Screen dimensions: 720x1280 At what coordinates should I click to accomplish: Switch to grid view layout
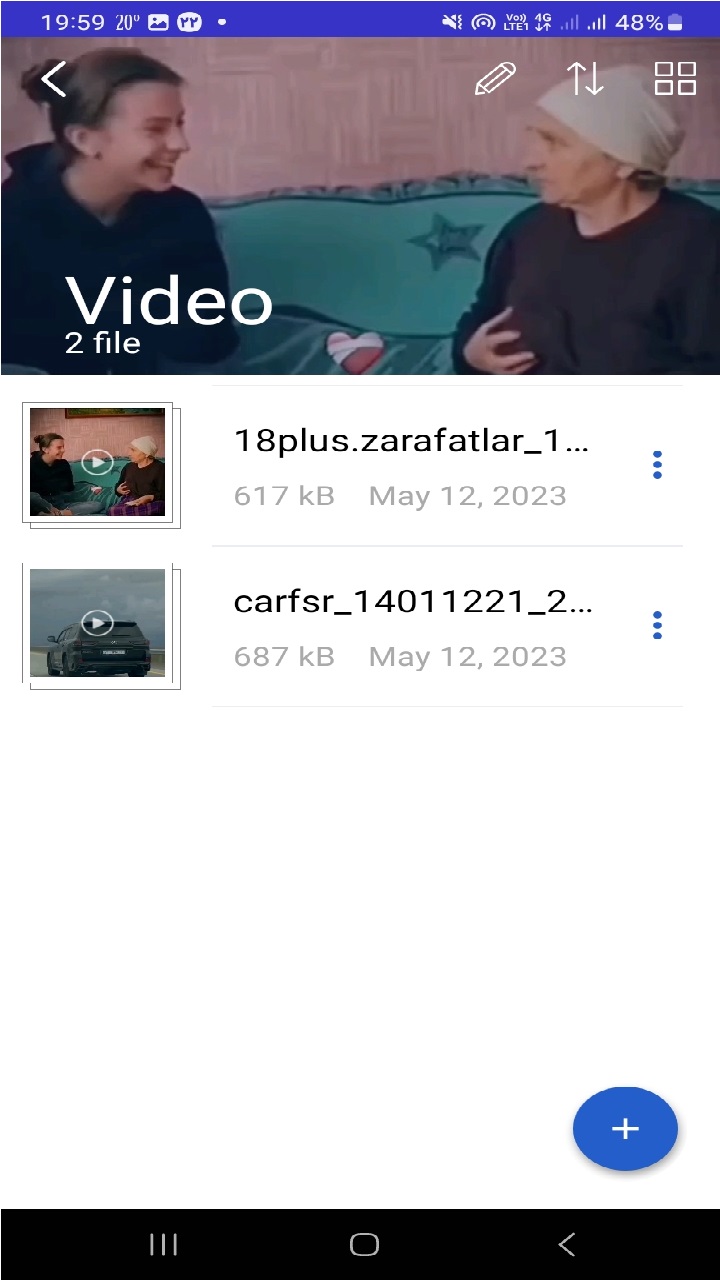click(x=675, y=78)
